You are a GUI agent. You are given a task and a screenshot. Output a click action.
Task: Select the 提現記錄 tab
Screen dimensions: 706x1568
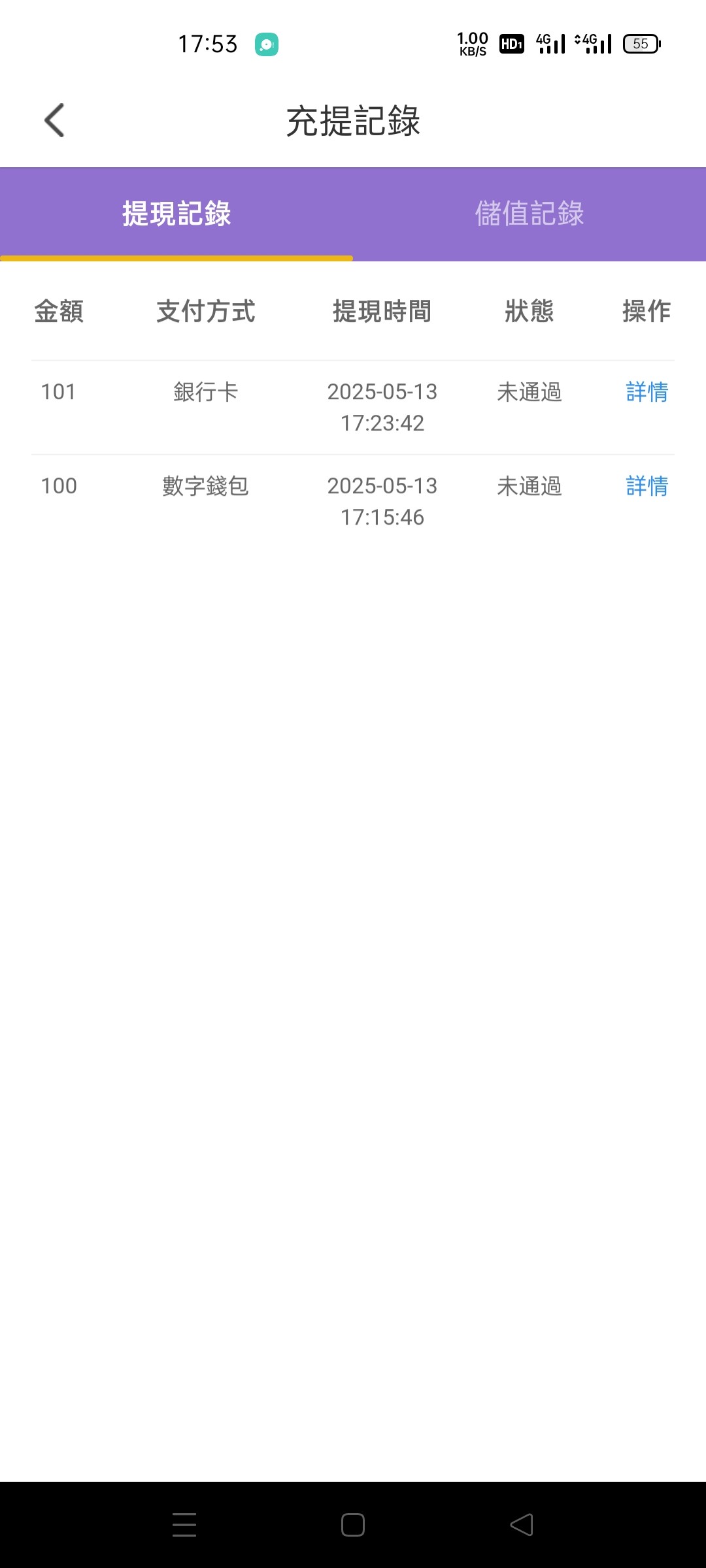tap(176, 214)
